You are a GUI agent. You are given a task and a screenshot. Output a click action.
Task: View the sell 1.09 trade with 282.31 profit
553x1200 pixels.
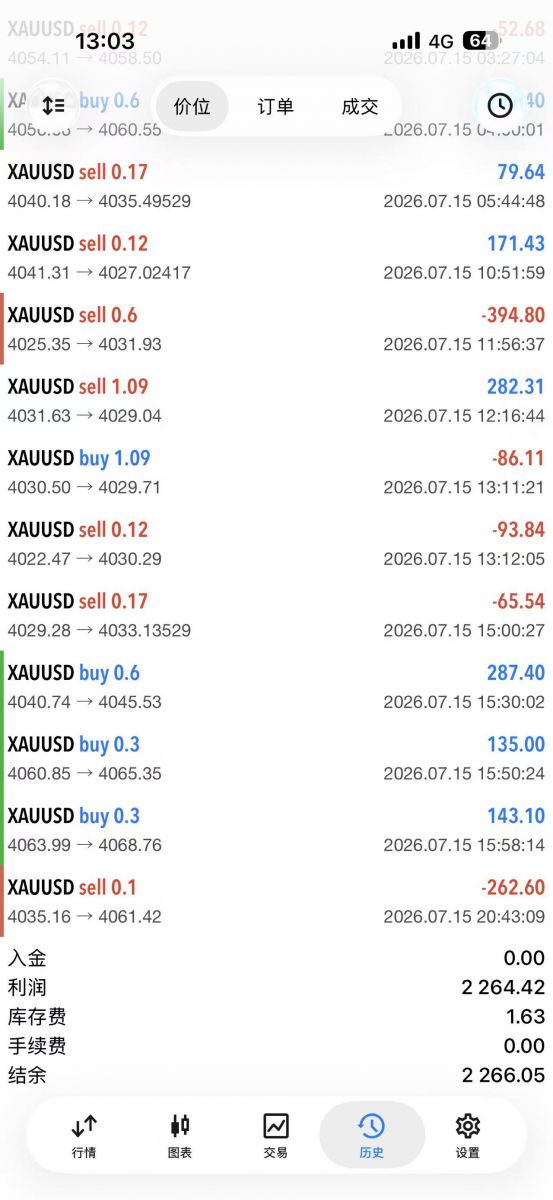coord(276,400)
